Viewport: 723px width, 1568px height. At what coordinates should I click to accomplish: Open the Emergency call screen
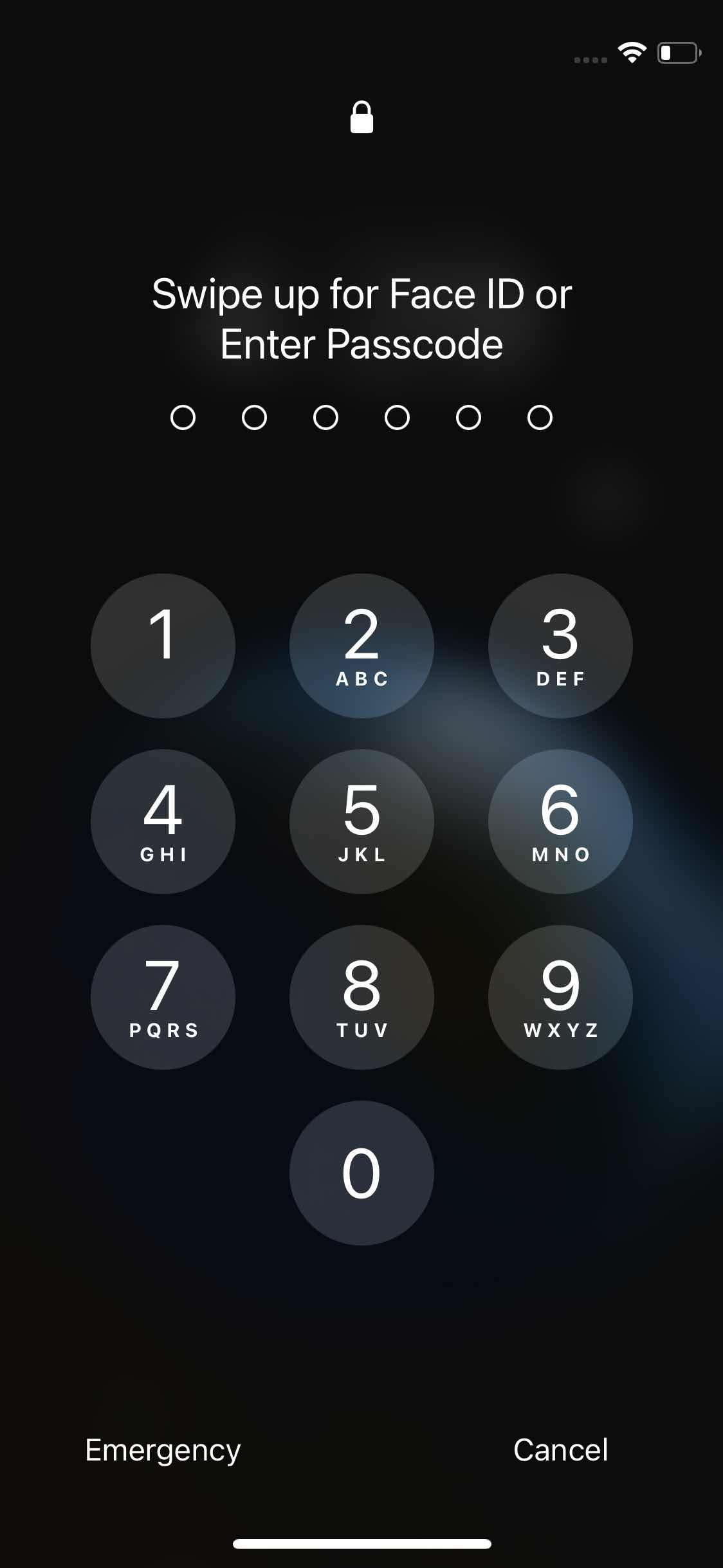[x=163, y=1450]
